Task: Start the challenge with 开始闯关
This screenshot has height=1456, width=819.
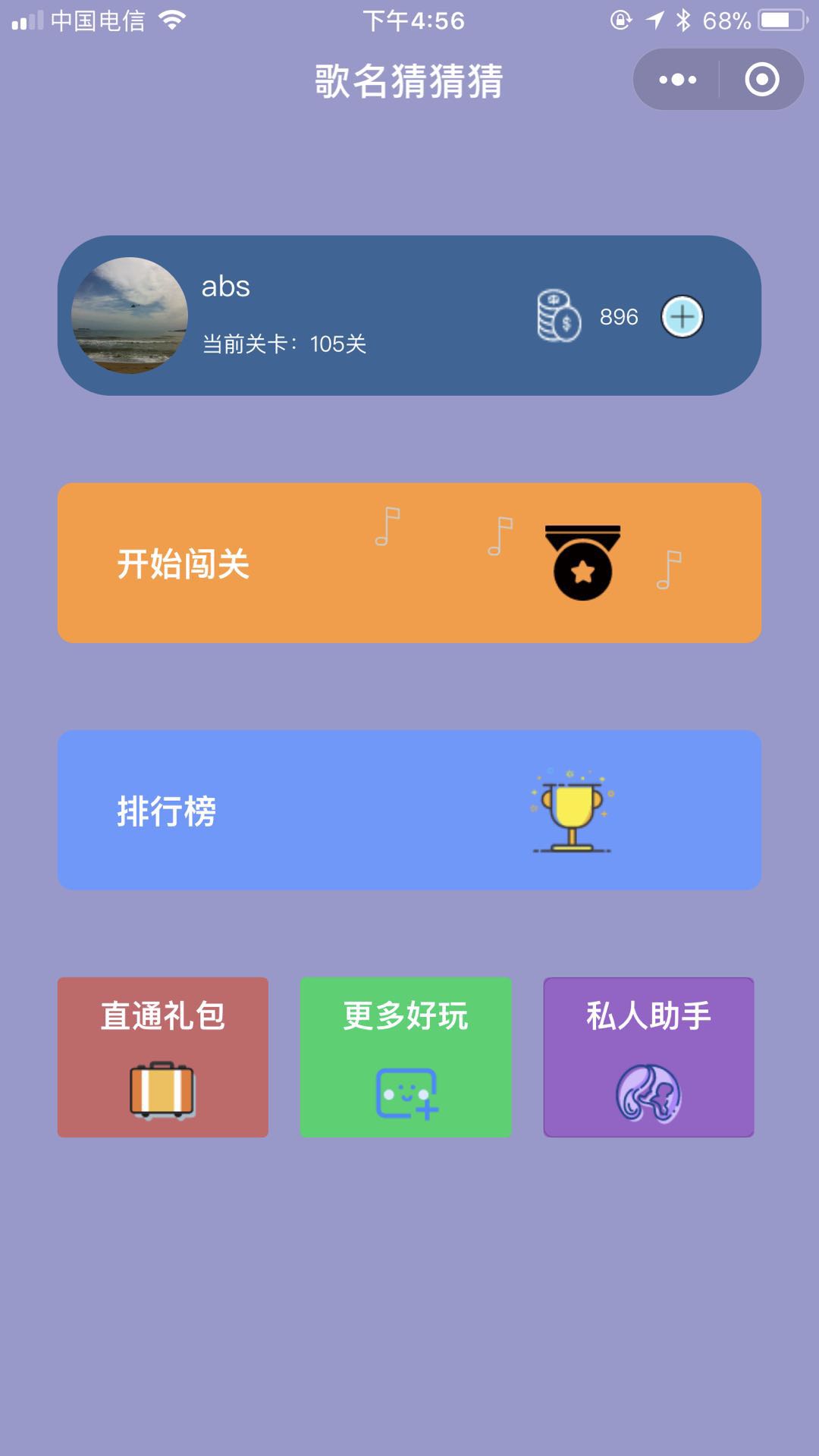Action: click(x=409, y=563)
